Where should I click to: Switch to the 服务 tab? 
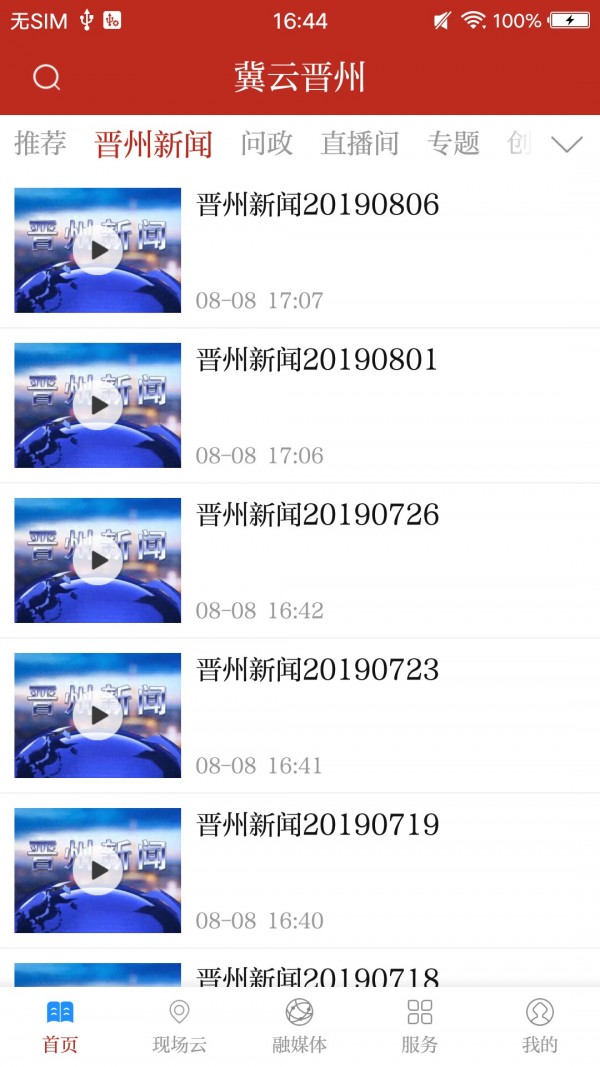tap(420, 1026)
